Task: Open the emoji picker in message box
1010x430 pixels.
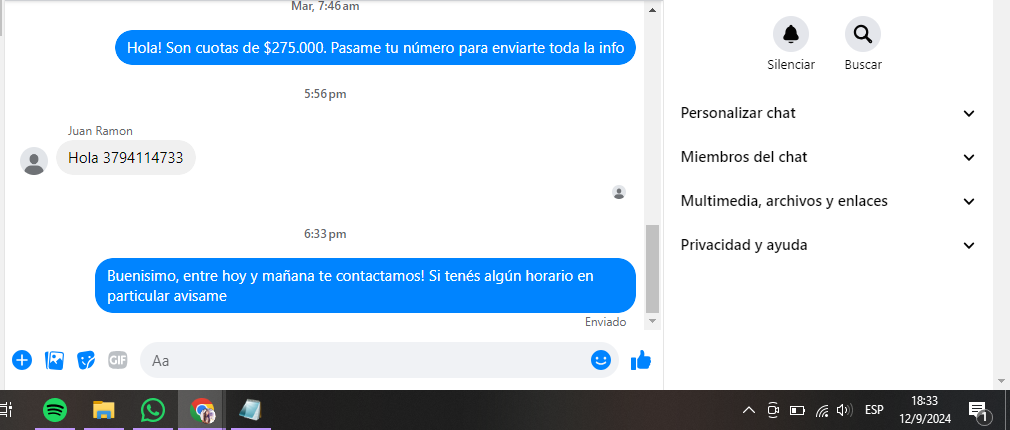Action: pos(601,360)
